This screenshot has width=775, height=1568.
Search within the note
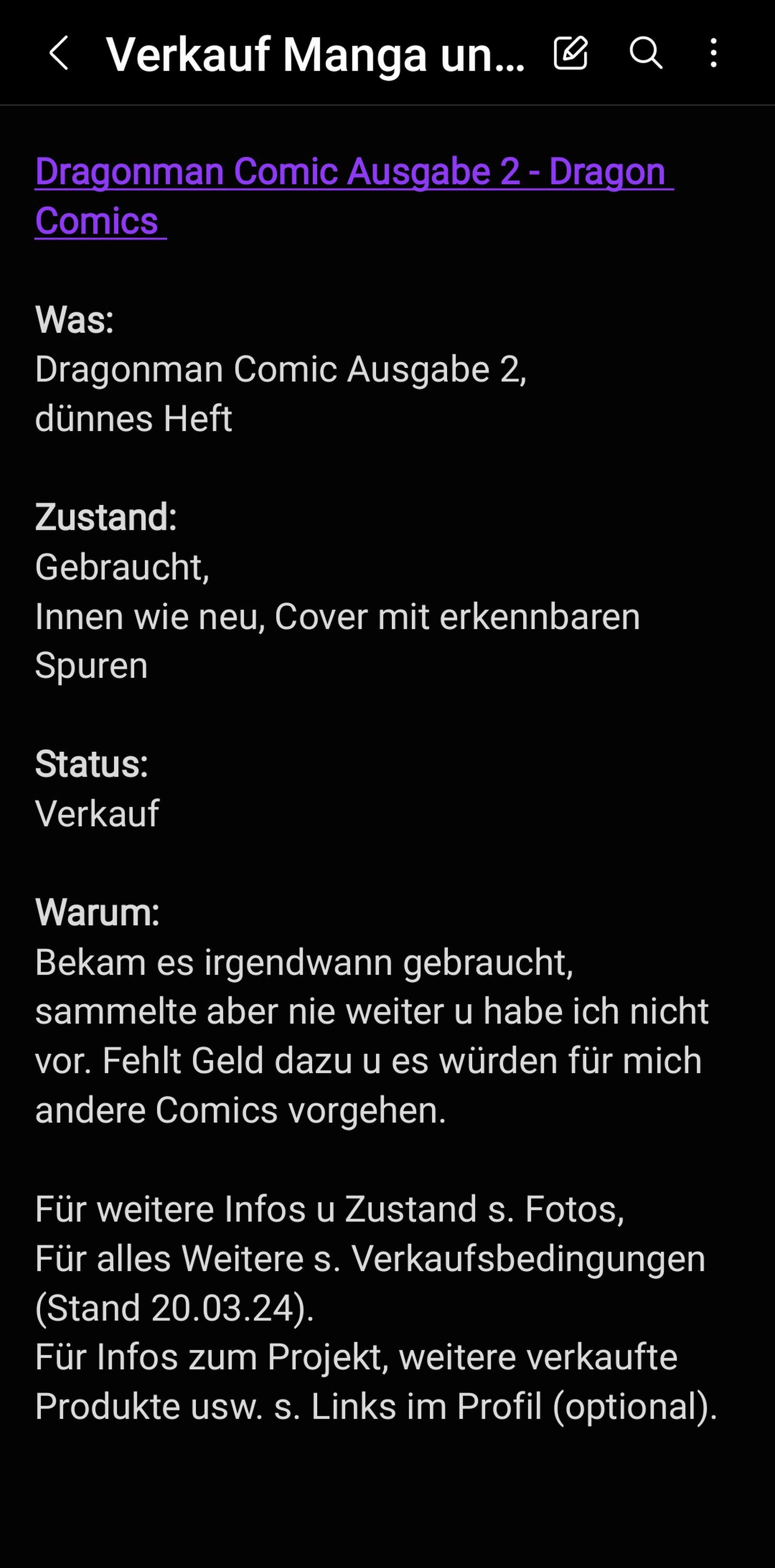[x=646, y=53]
